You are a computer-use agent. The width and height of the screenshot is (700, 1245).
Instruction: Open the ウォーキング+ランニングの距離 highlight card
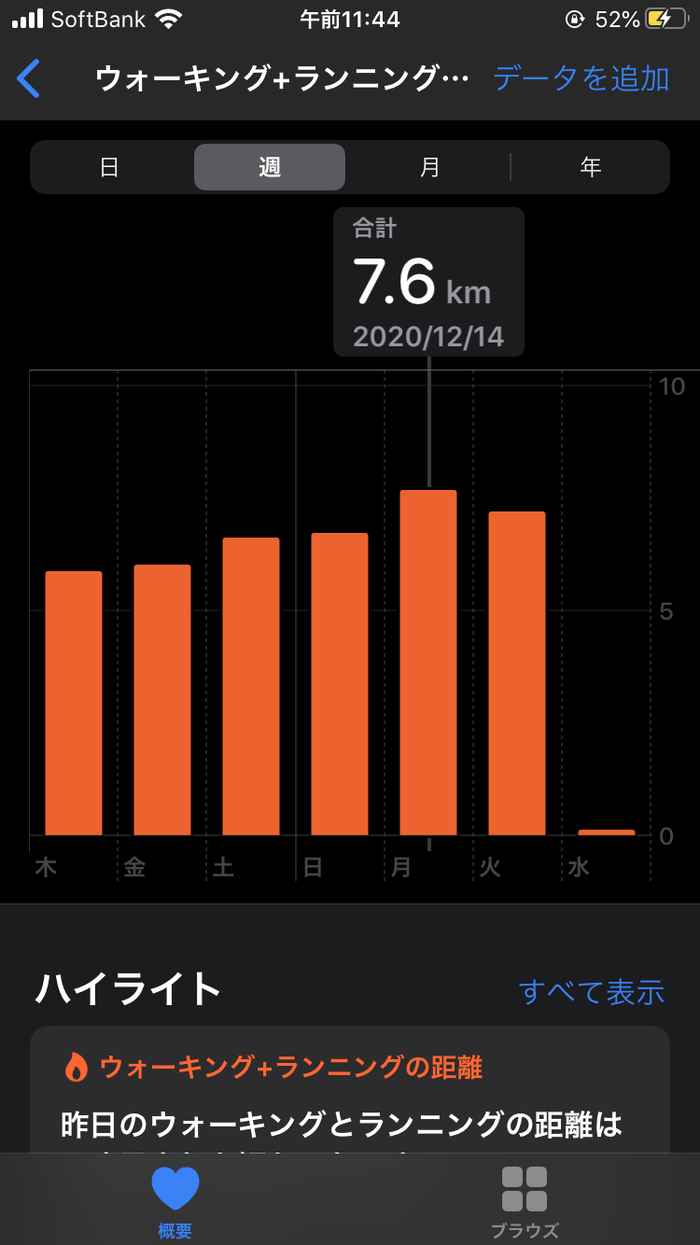[350, 1089]
